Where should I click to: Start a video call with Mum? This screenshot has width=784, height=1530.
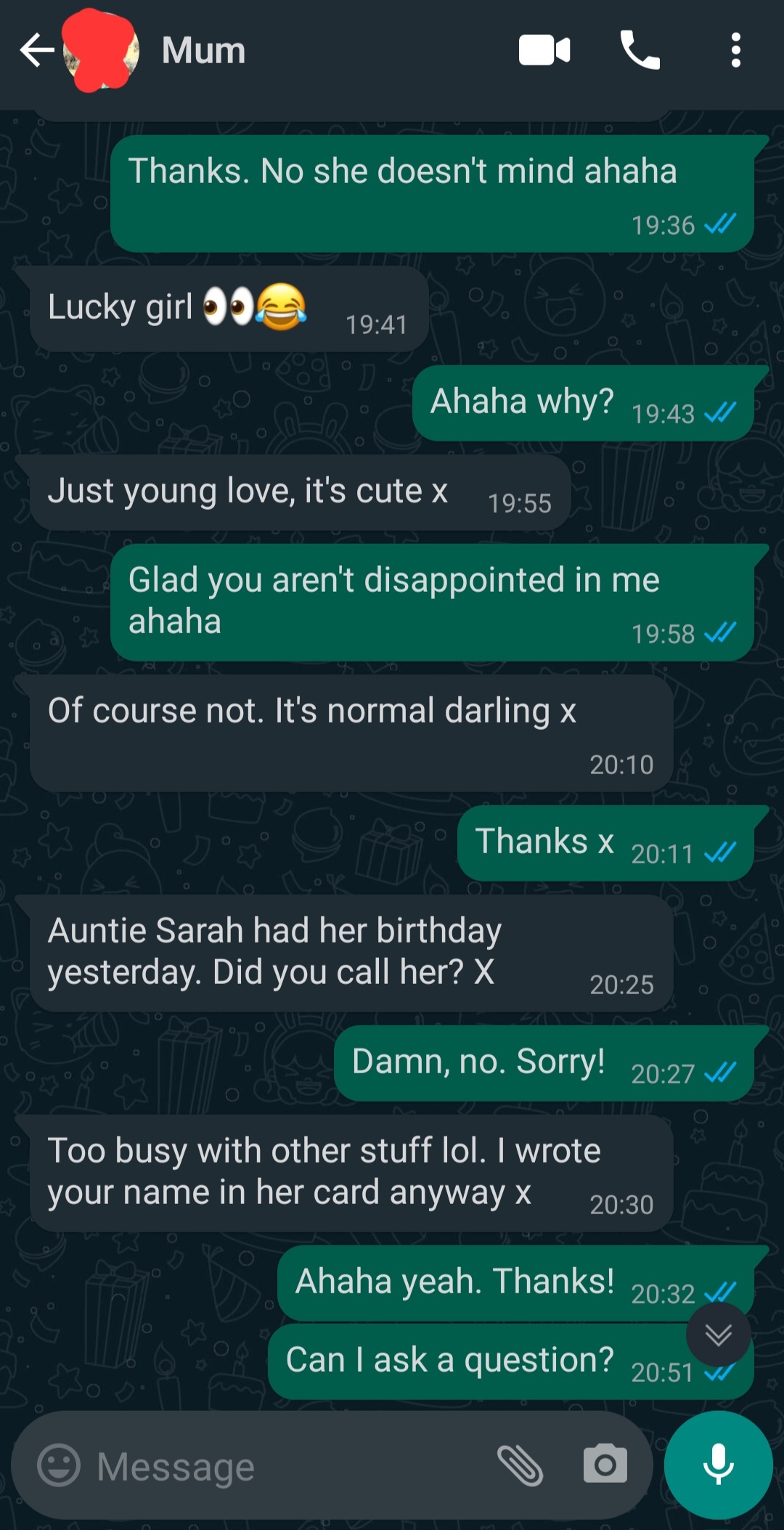tap(544, 50)
